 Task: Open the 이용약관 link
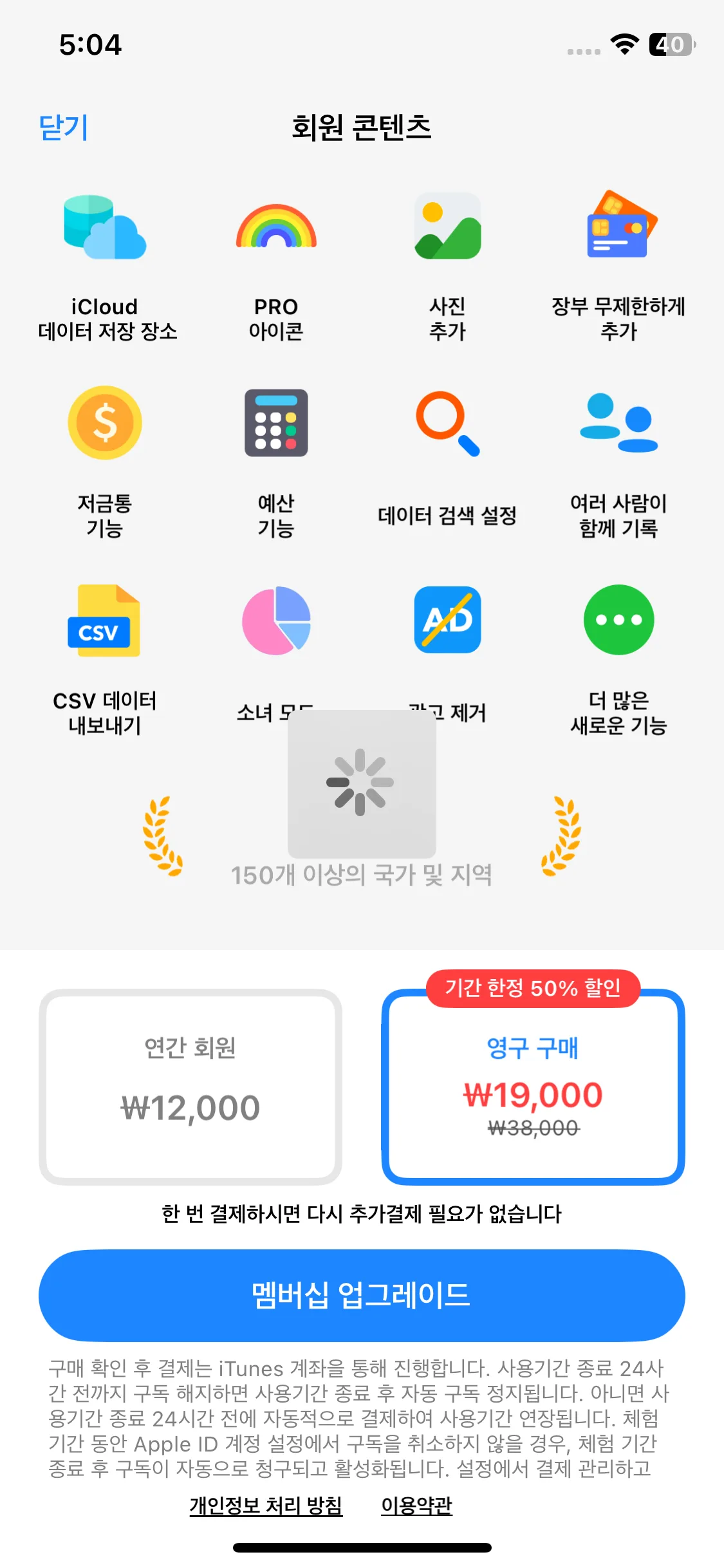[x=416, y=1505]
